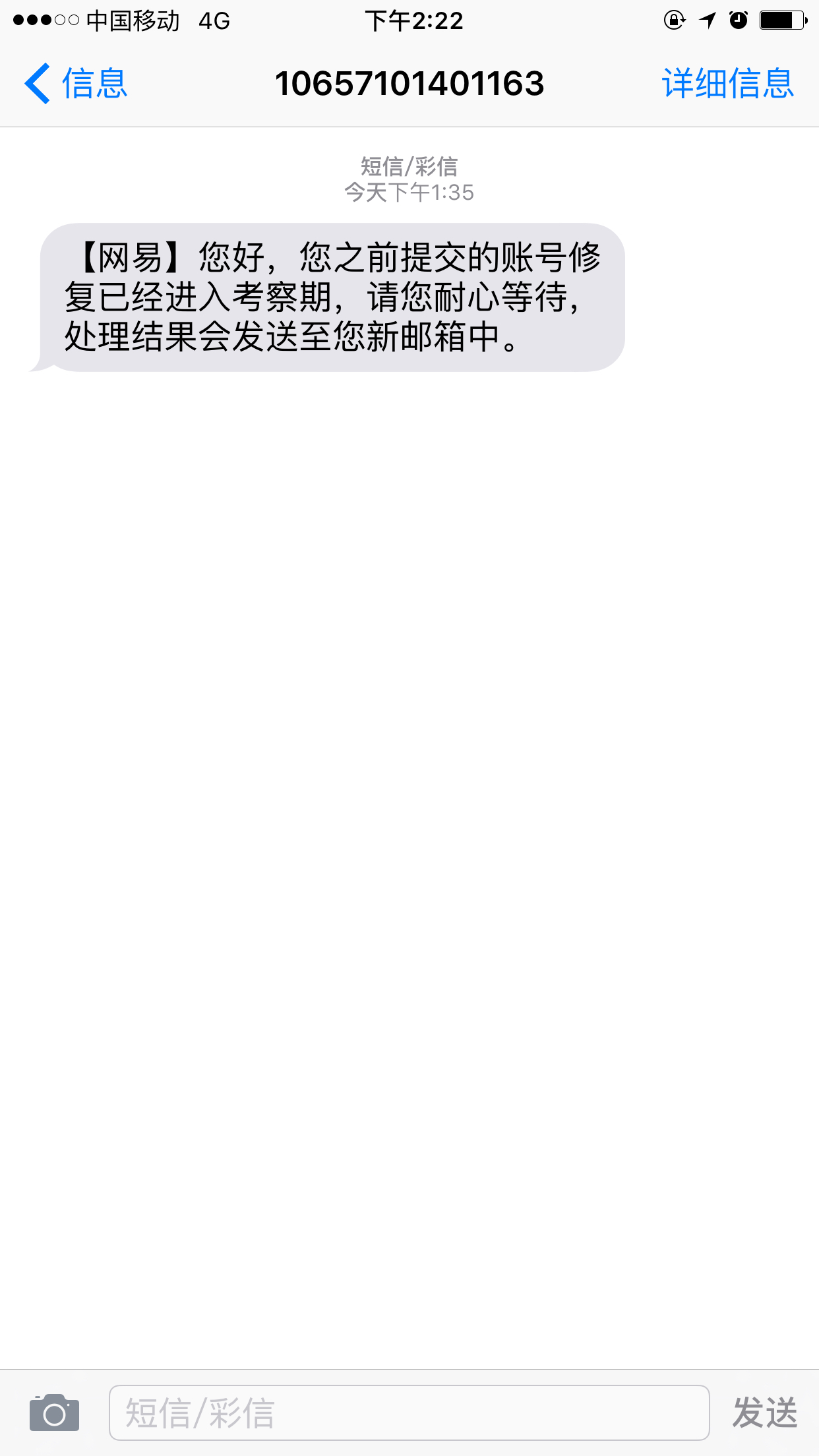819x1456 pixels.
Task: Tap the 今天下午1:35 timestamp label
Action: (x=409, y=192)
